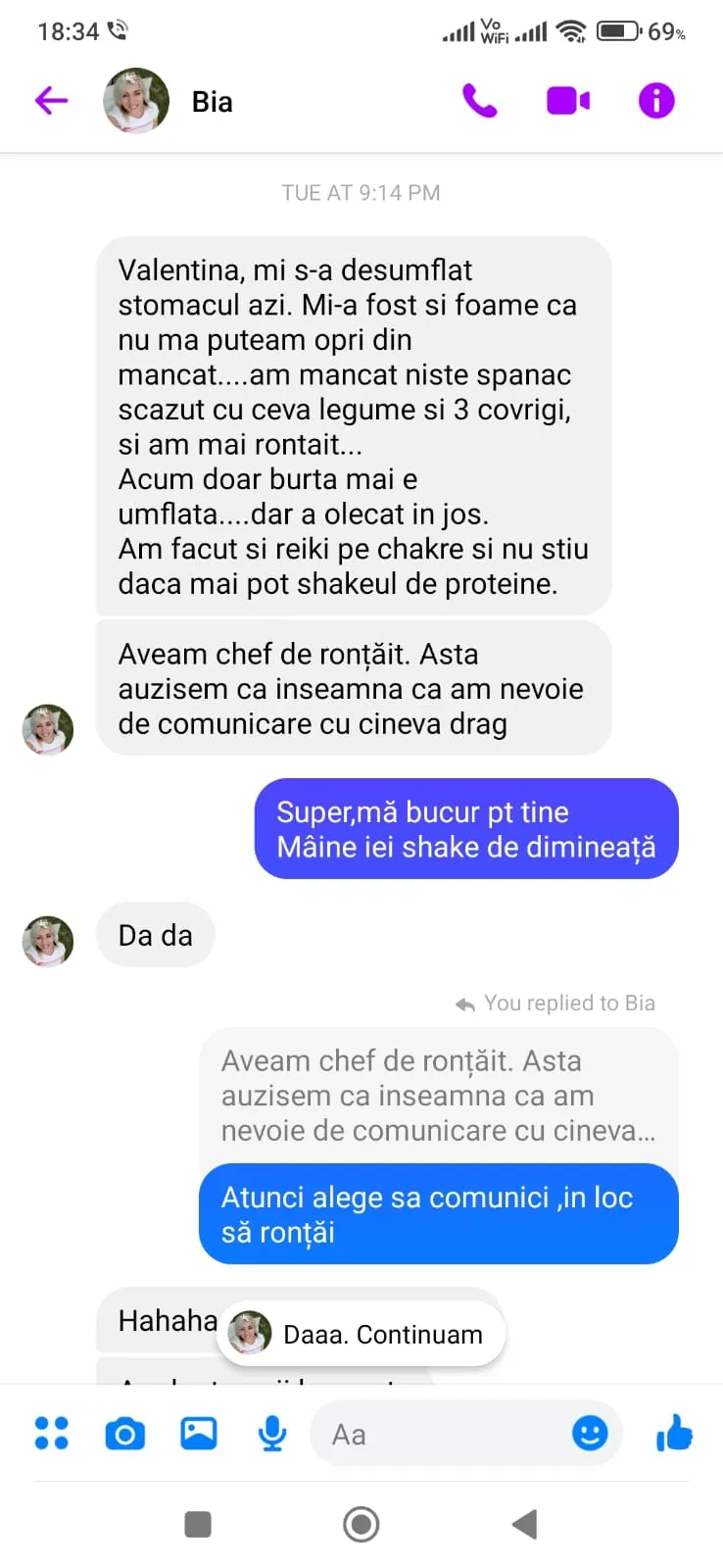Open the conversation info icon

click(655, 101)
